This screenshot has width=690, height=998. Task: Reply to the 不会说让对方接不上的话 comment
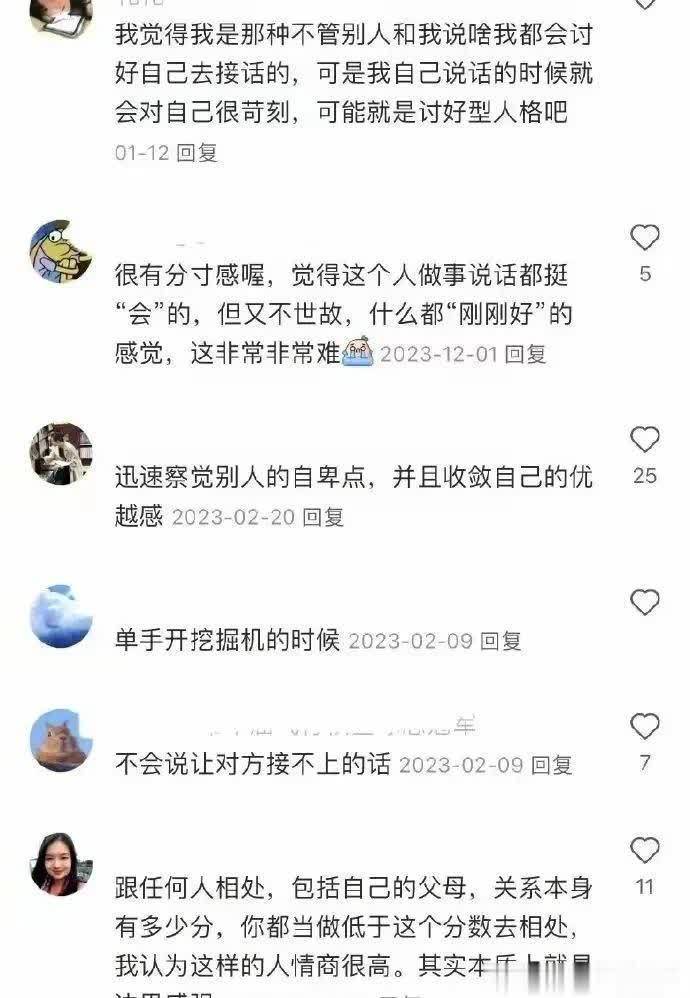551,765
